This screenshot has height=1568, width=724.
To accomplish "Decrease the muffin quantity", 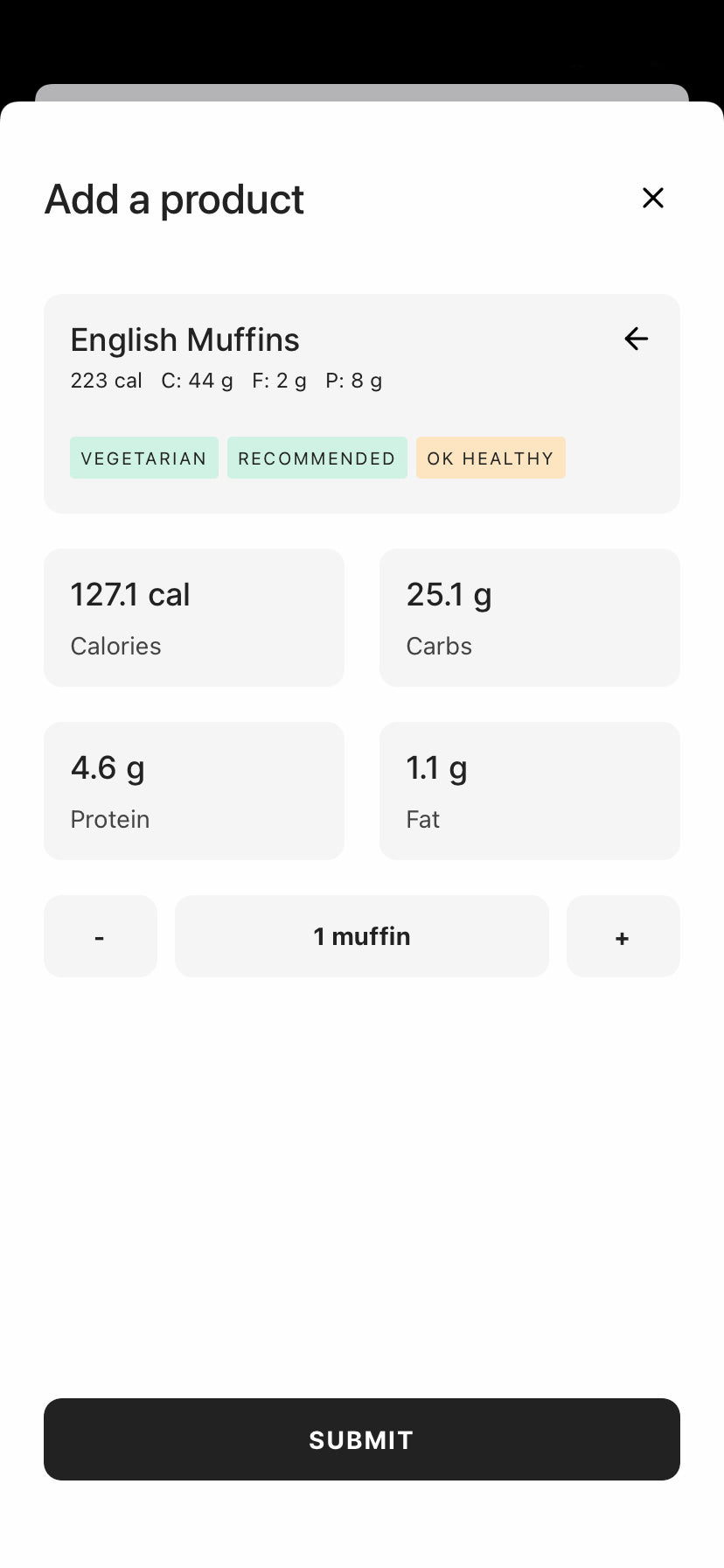I will pyautogui.click(x=101, y=936).
